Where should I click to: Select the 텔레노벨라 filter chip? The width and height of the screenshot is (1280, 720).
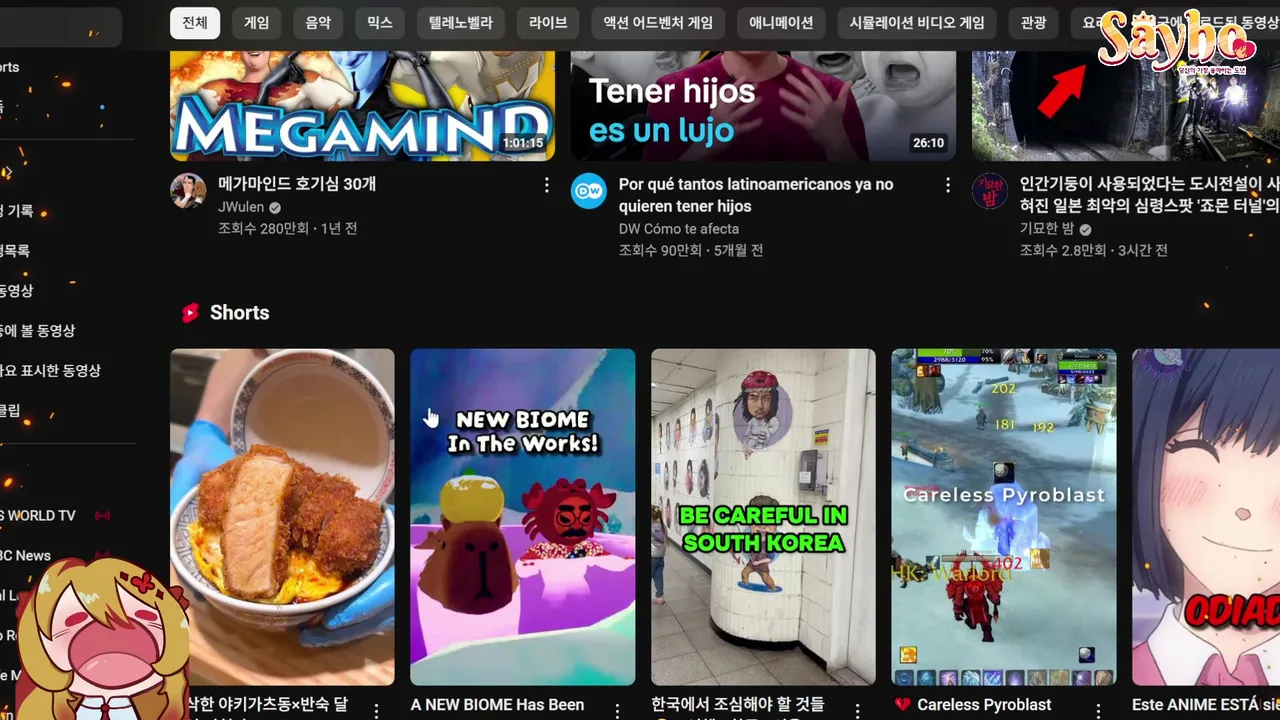461,22
